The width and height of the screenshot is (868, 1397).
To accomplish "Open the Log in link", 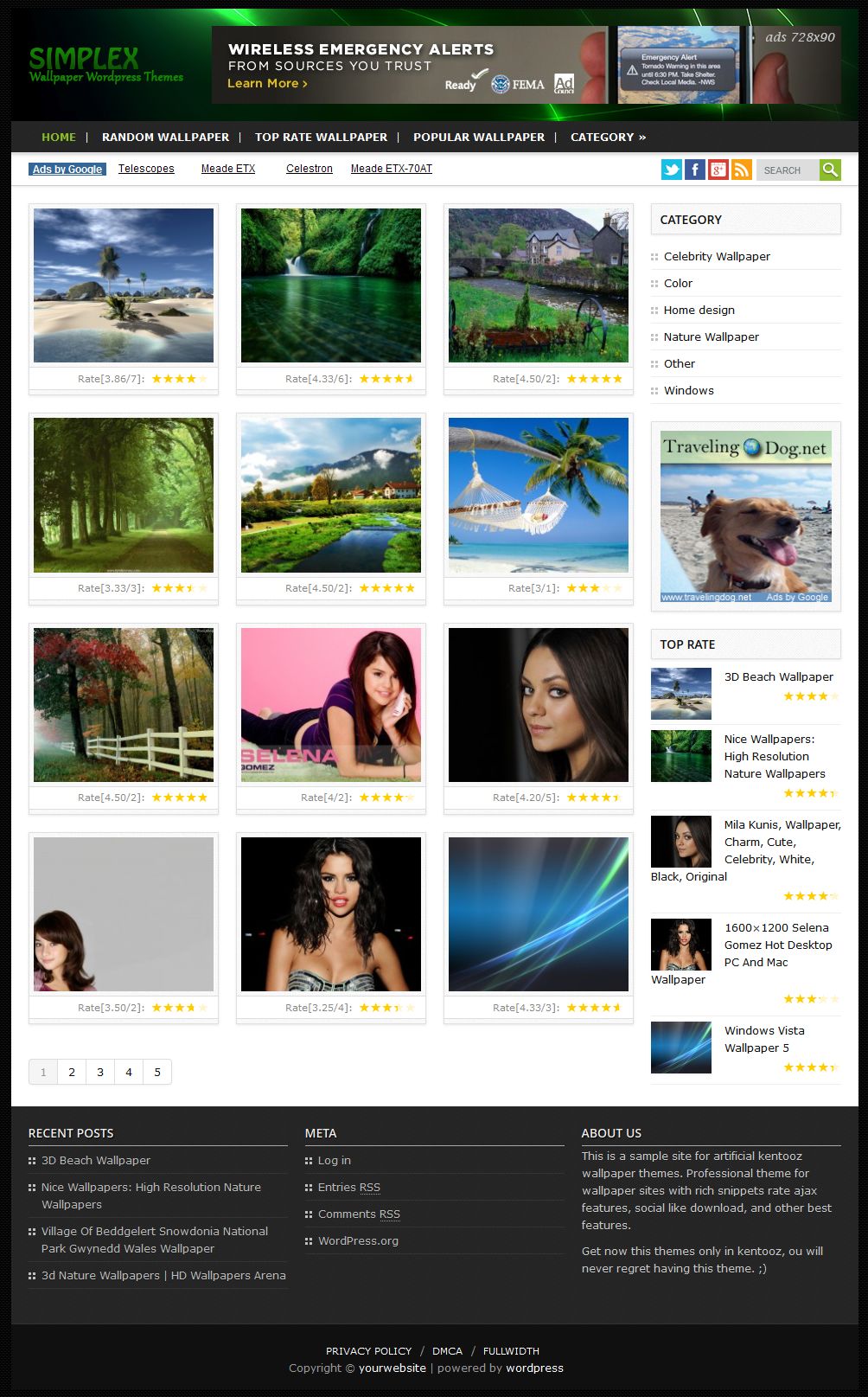I will (x=334, y=1160).
